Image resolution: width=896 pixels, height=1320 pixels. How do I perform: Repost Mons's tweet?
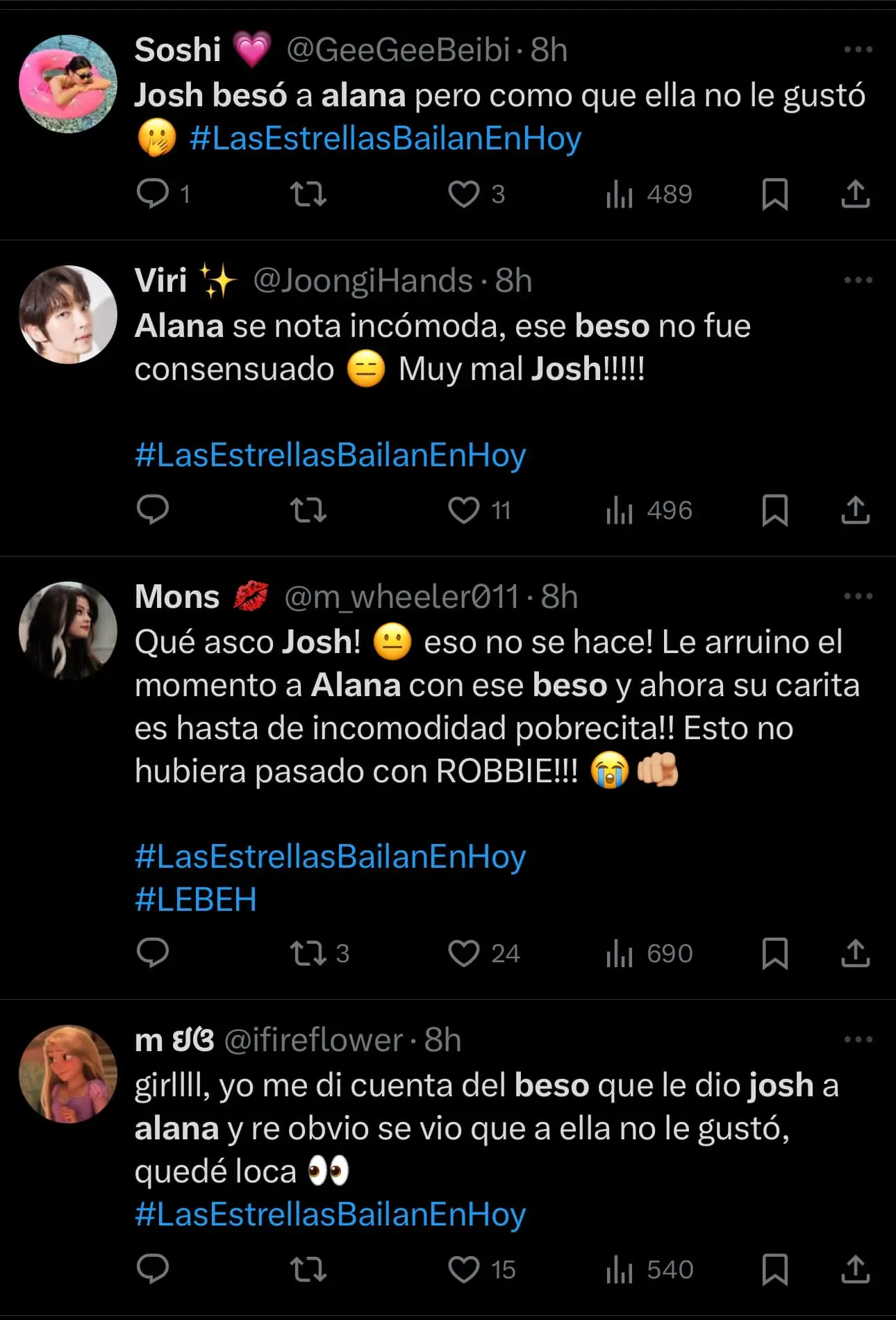[x=308, y=953]
